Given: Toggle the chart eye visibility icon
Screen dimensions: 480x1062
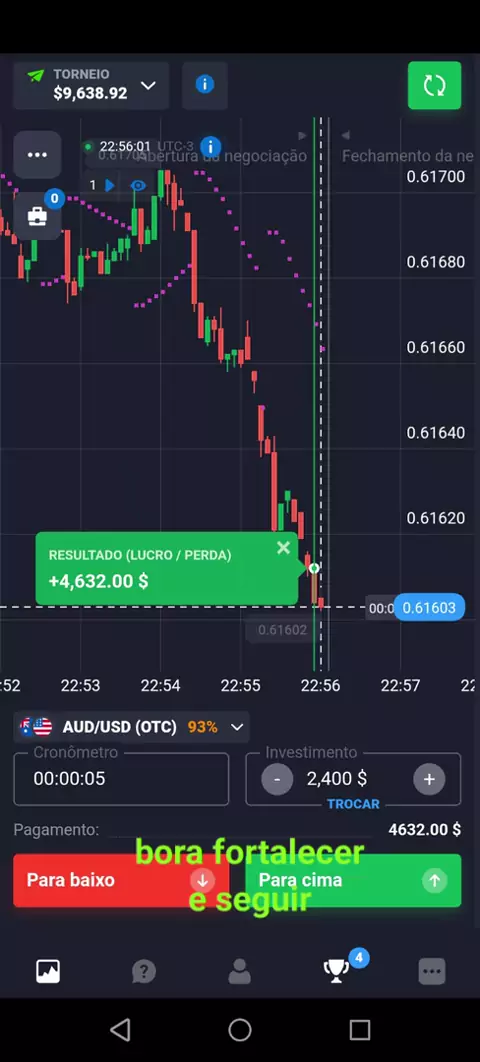Looking at the screenshot, I should (138, 186).
